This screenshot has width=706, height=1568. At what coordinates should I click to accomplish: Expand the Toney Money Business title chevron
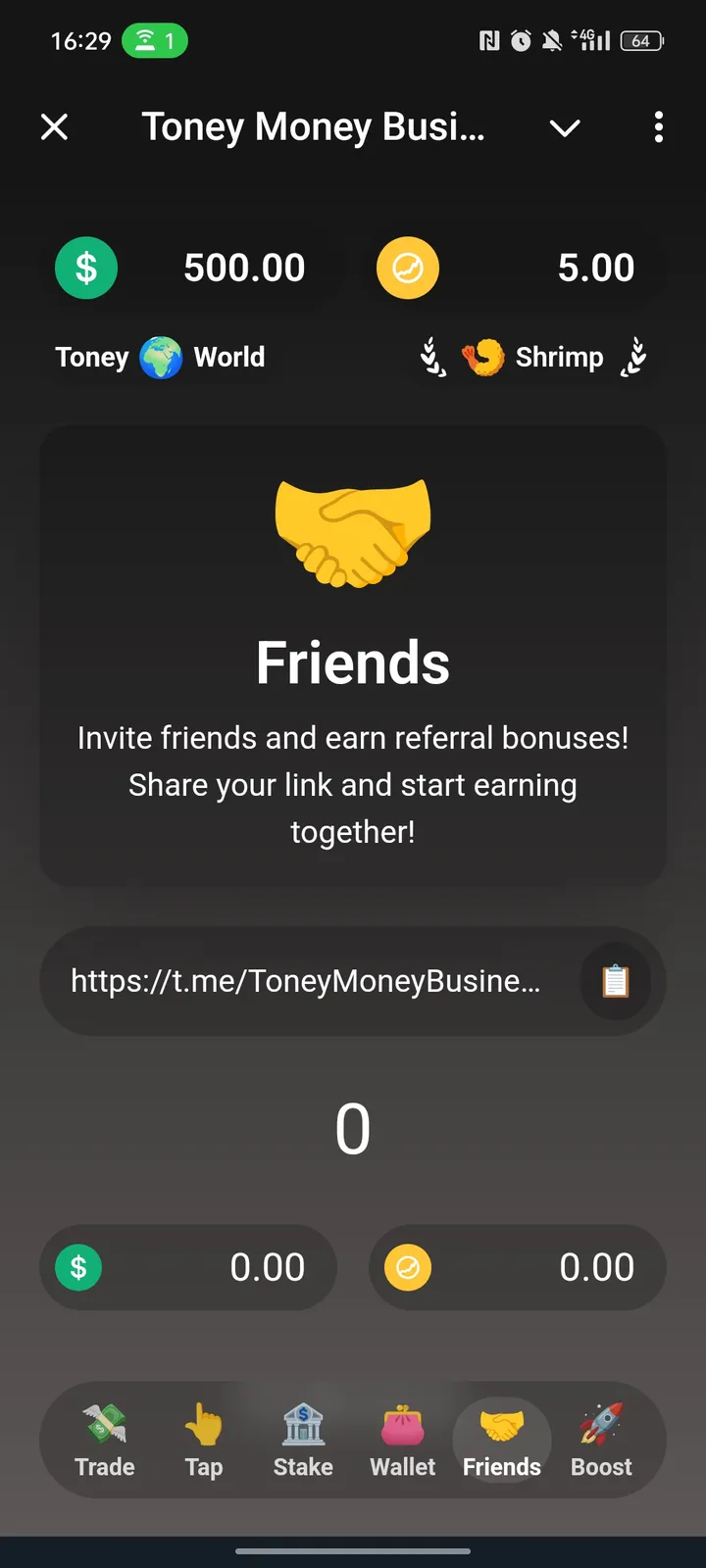(x=565, y=127)
